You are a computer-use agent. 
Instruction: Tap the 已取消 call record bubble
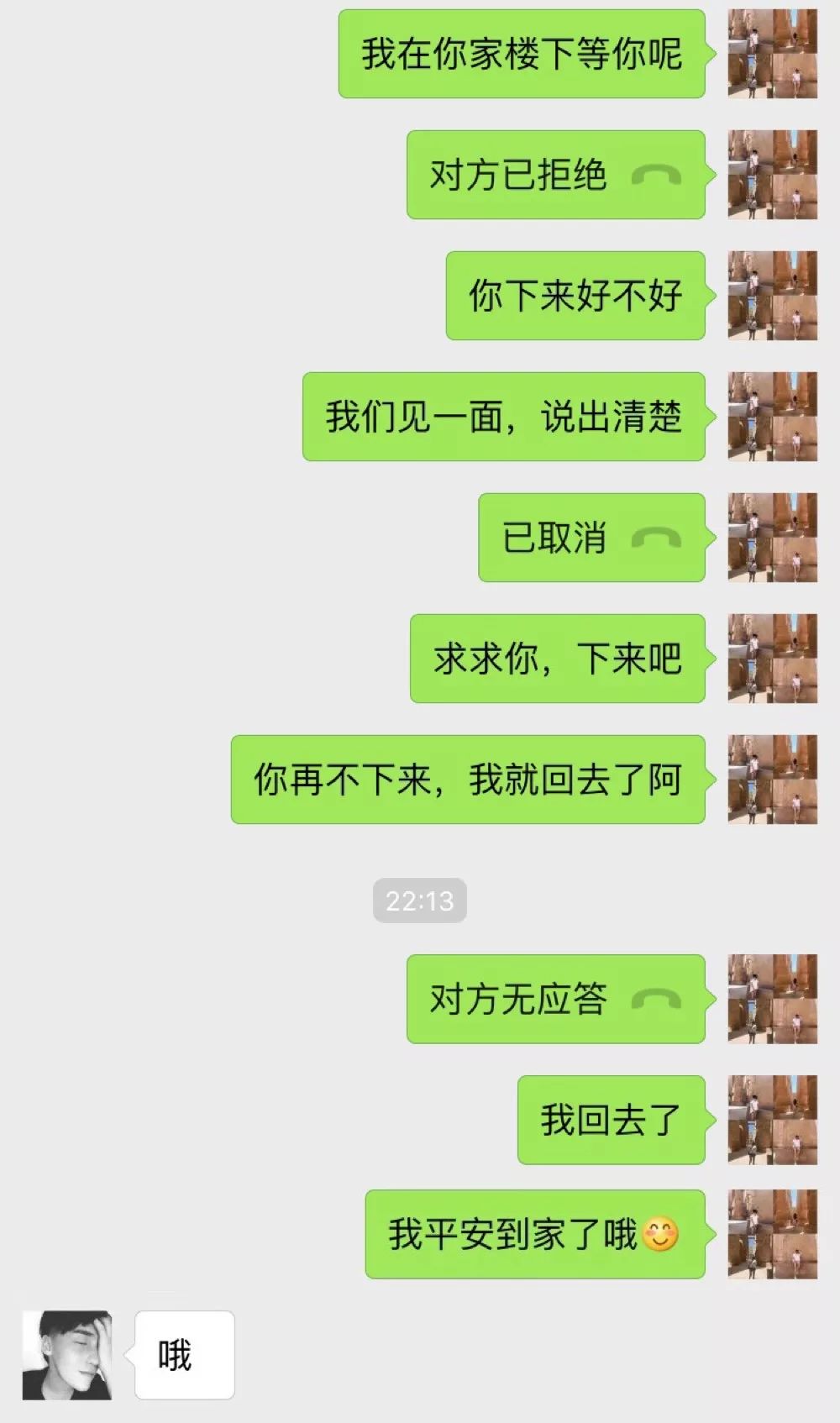pyautogui.click(x=593, y=538)
